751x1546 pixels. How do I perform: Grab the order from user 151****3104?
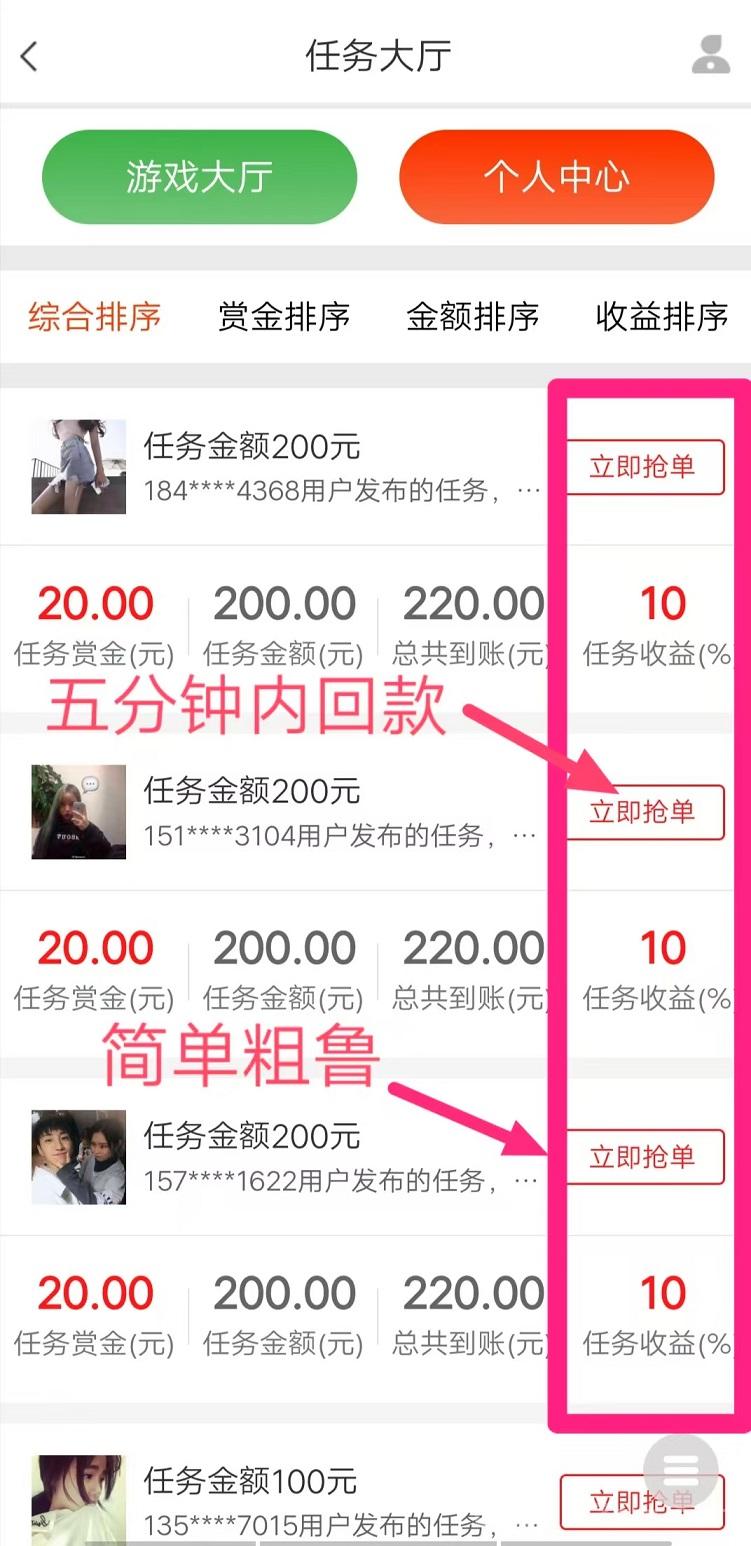[644, 812]
